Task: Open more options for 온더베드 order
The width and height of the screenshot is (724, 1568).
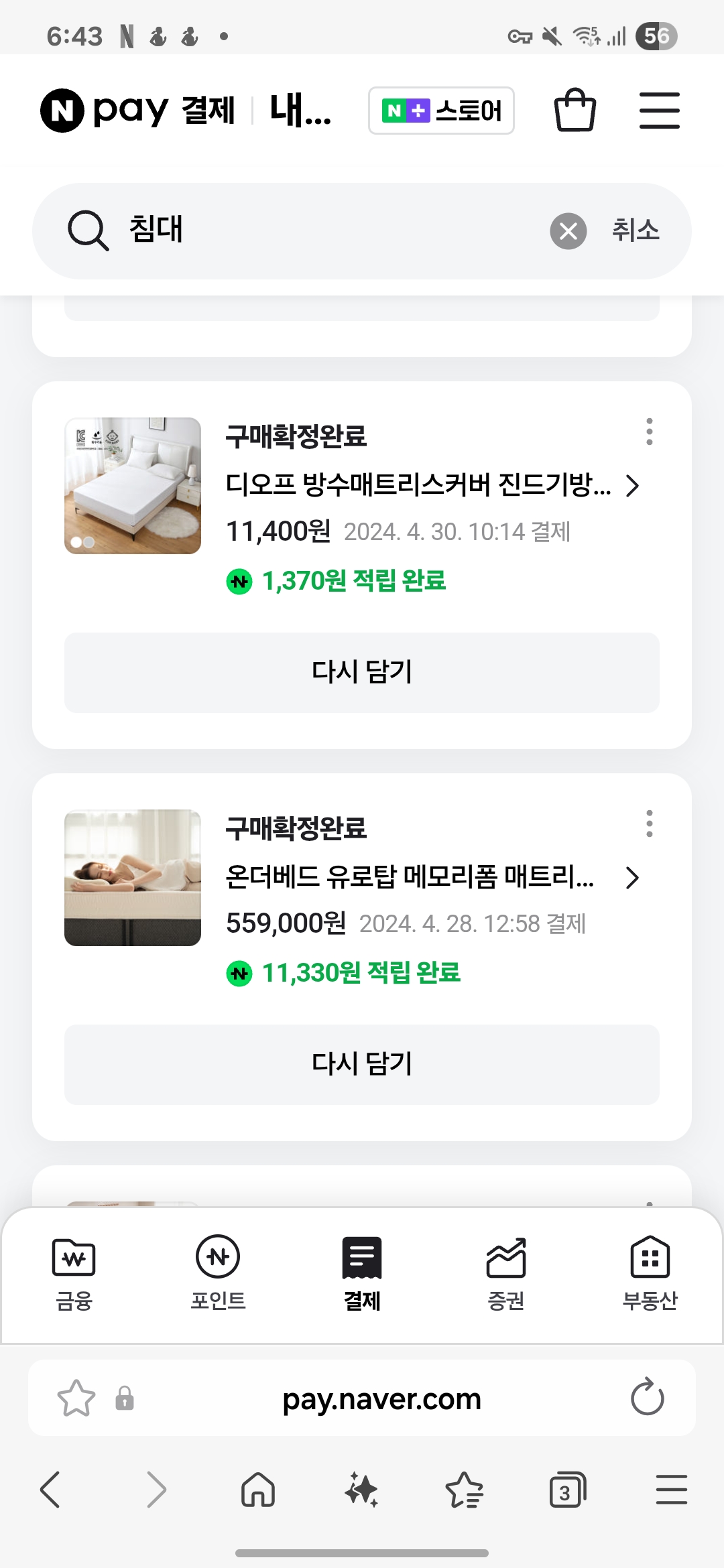Action: click(649, 824)
